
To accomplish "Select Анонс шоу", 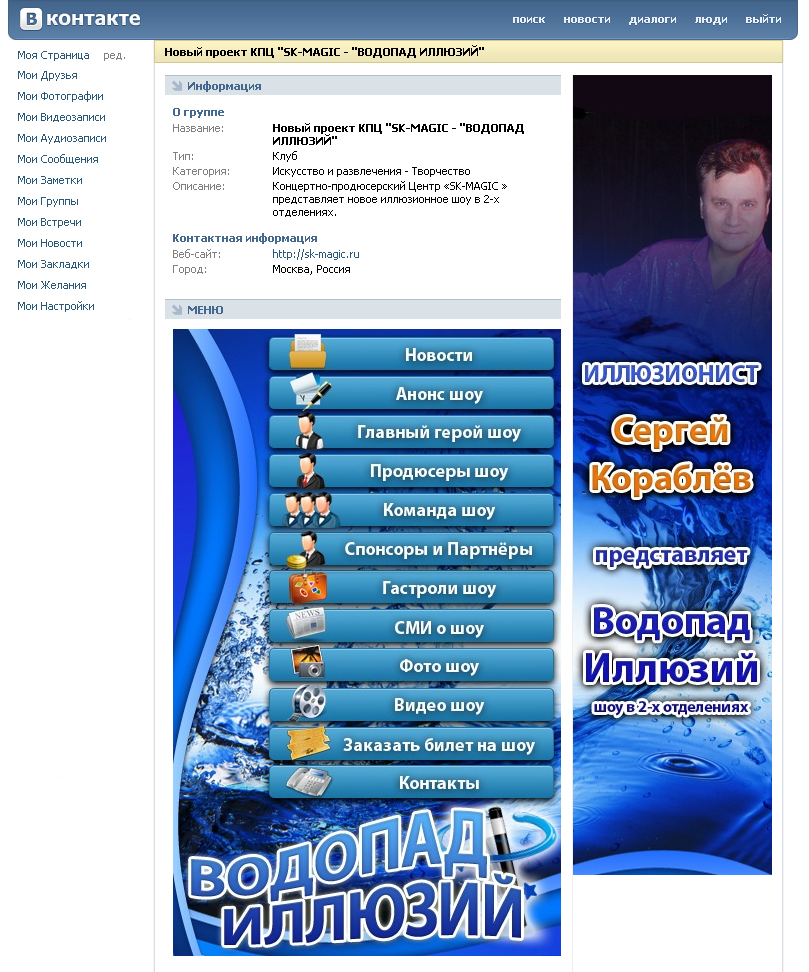I will (x=411, y=394).
